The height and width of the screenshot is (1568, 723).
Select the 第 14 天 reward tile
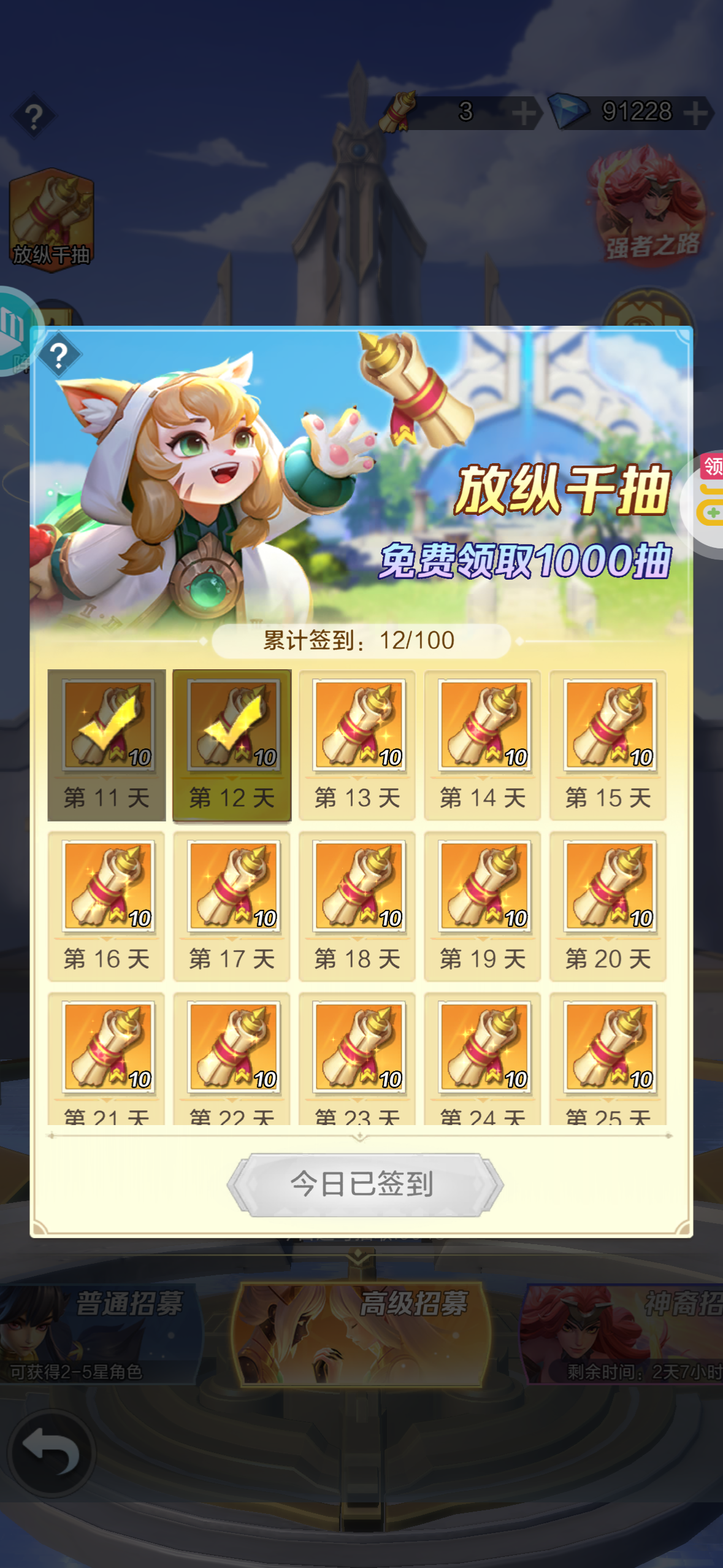[483, 745]
